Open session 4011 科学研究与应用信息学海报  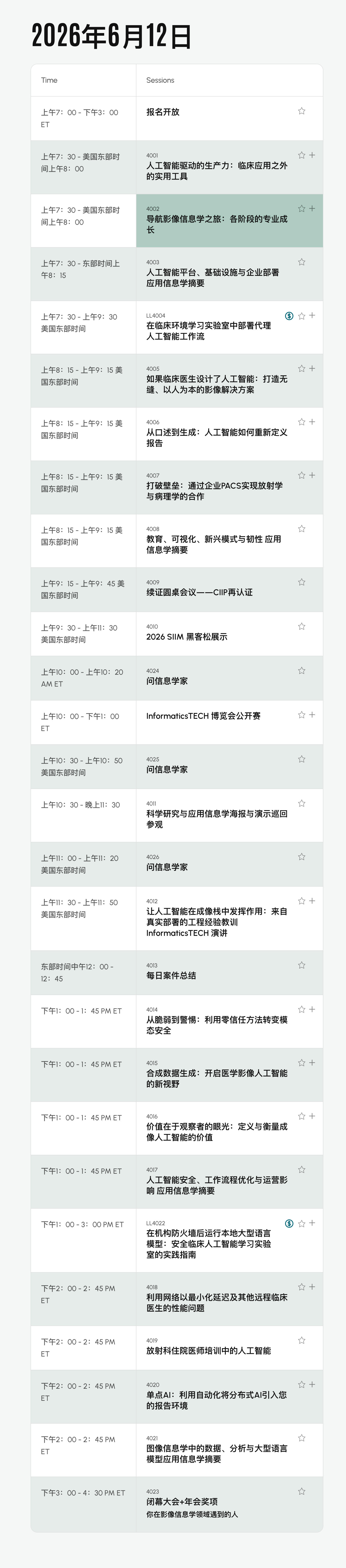(217, 819)
